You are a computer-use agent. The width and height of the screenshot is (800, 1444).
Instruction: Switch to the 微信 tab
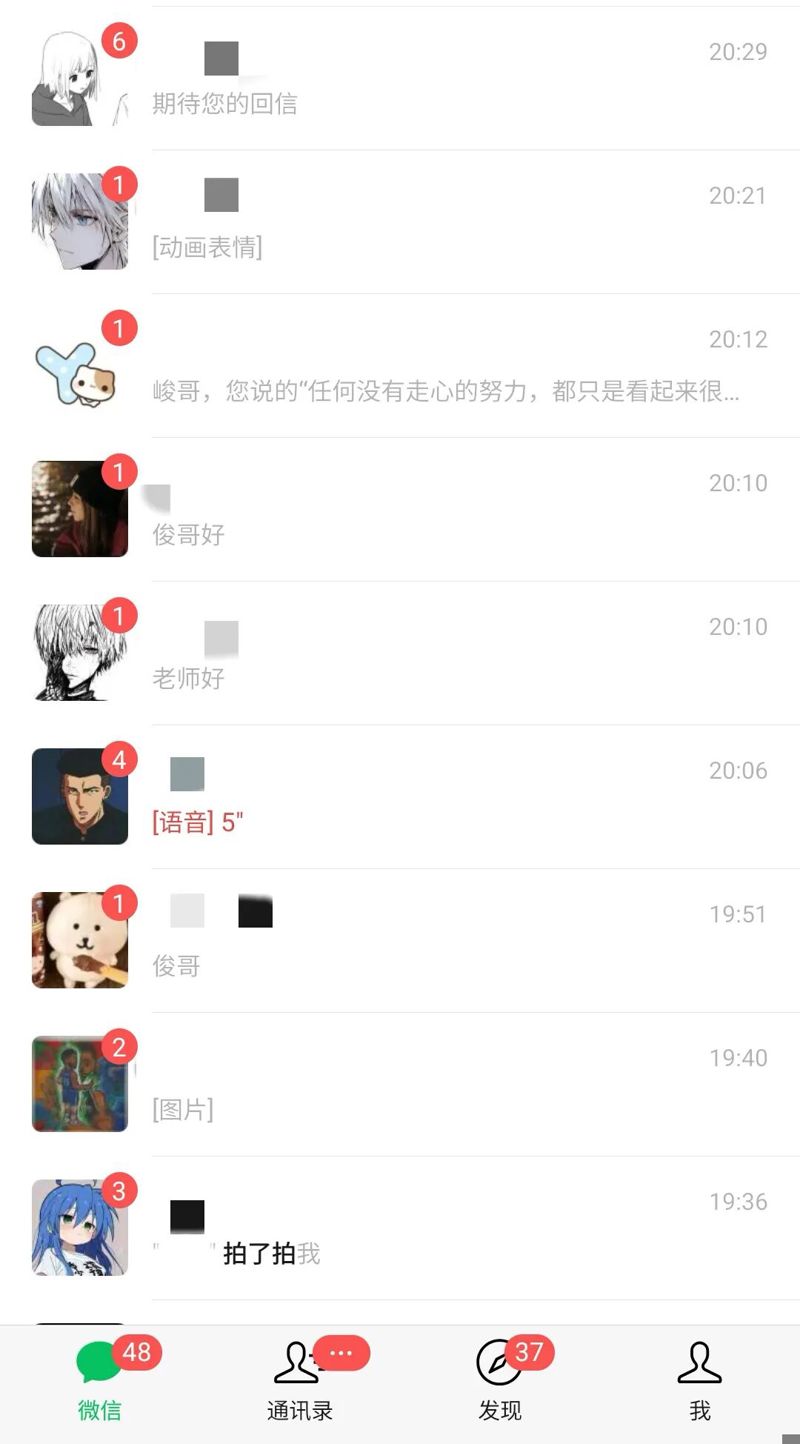(x=100, y=1383)
